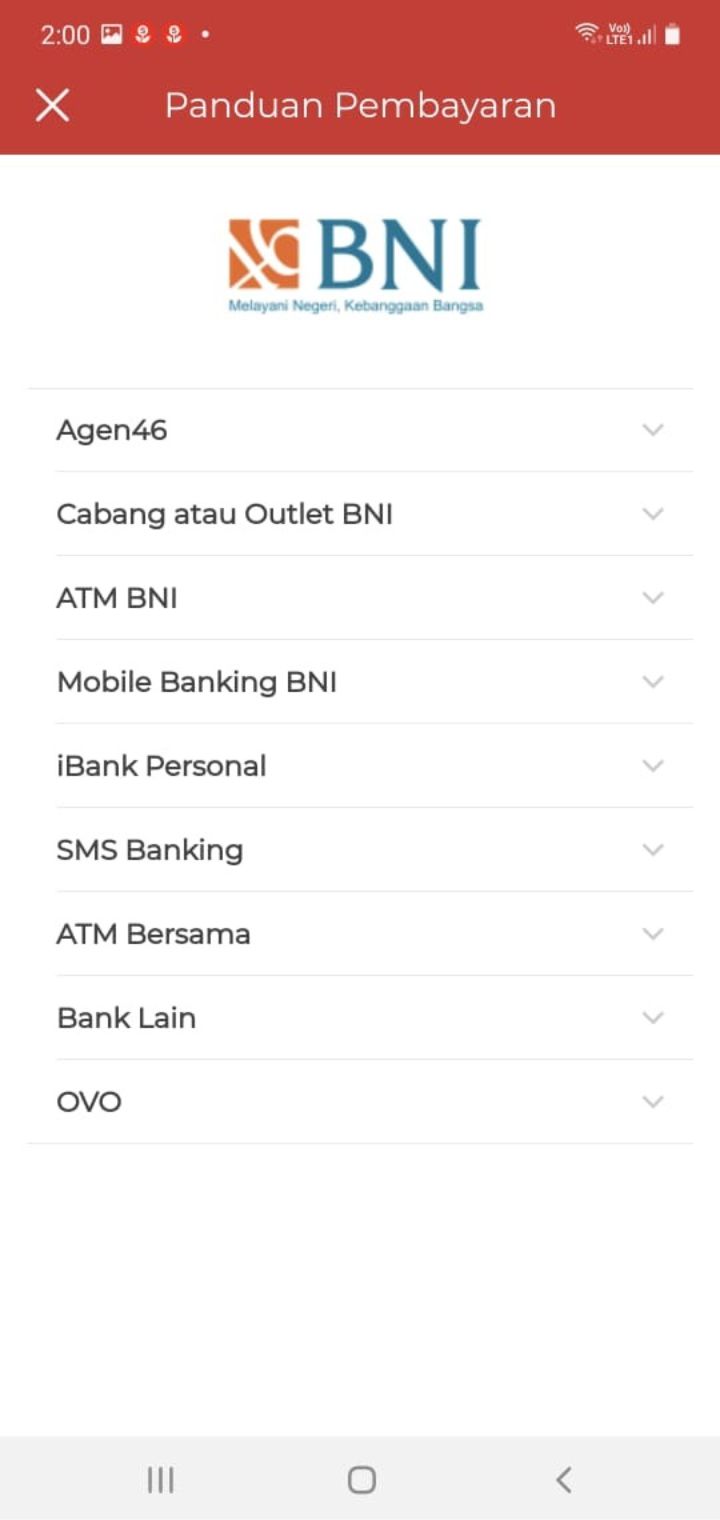Go back using the system back button
This screenshot has width=720, height=1520.
(563, 1479)
